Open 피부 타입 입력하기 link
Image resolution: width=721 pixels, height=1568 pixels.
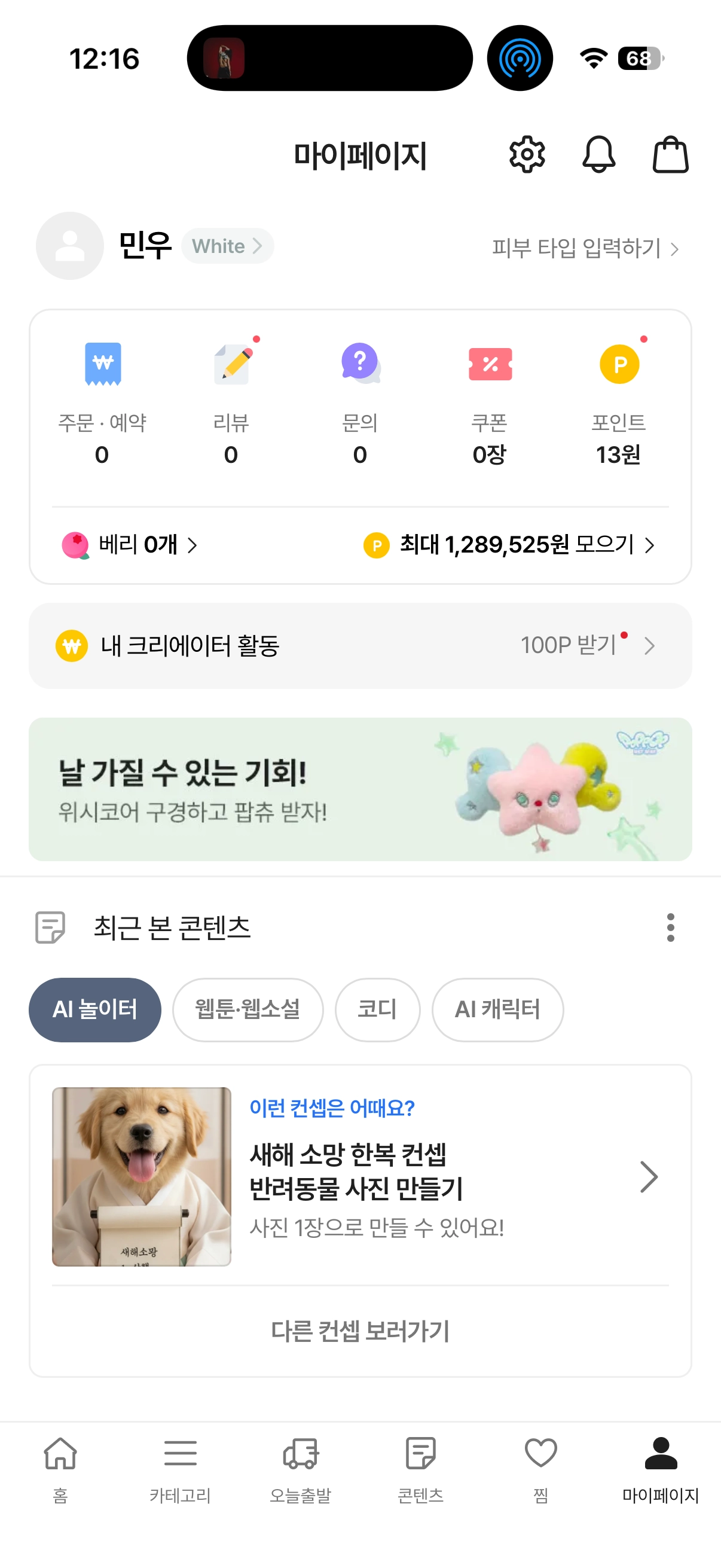[x=585, y=248]
